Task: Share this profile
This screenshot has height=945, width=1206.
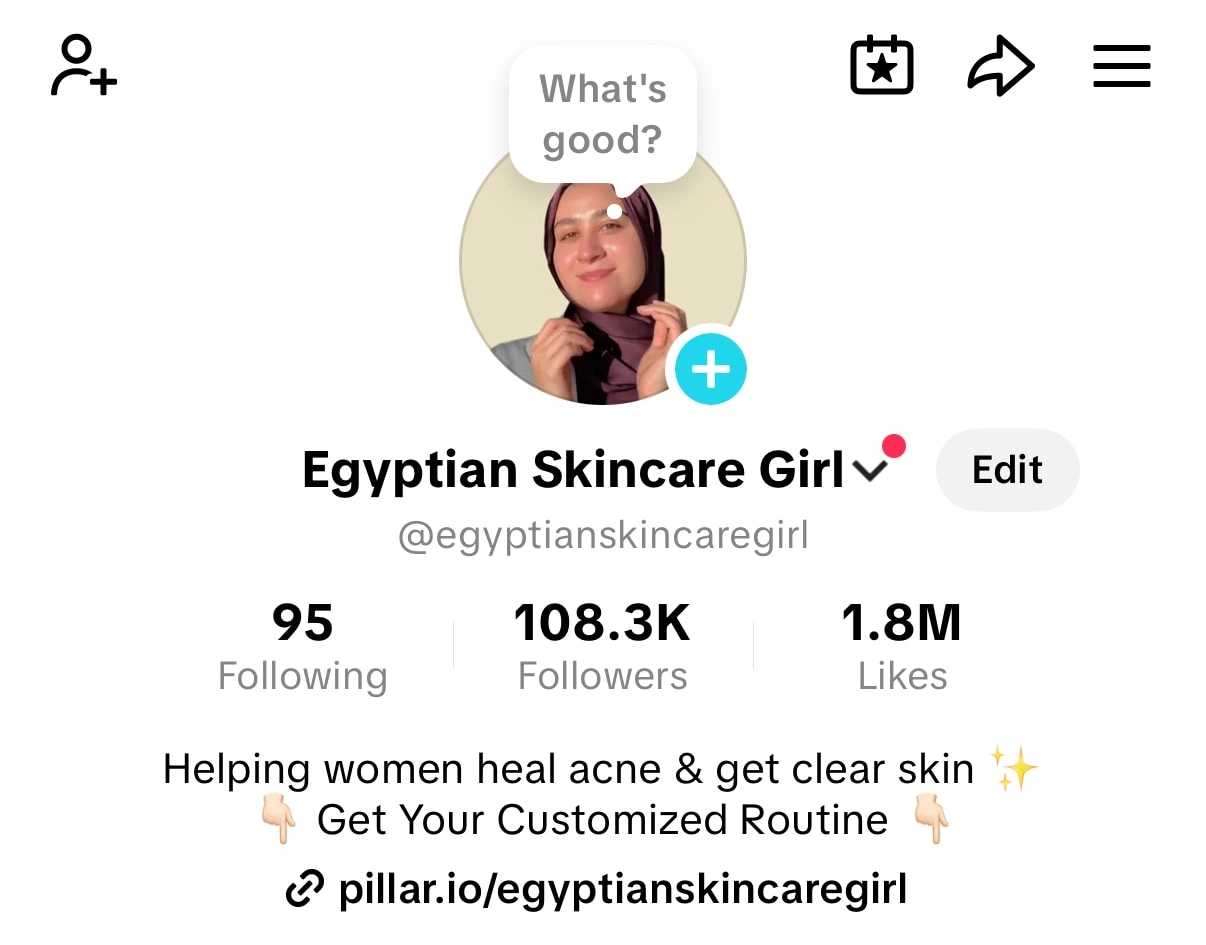Action: [x=1000, y=69]
